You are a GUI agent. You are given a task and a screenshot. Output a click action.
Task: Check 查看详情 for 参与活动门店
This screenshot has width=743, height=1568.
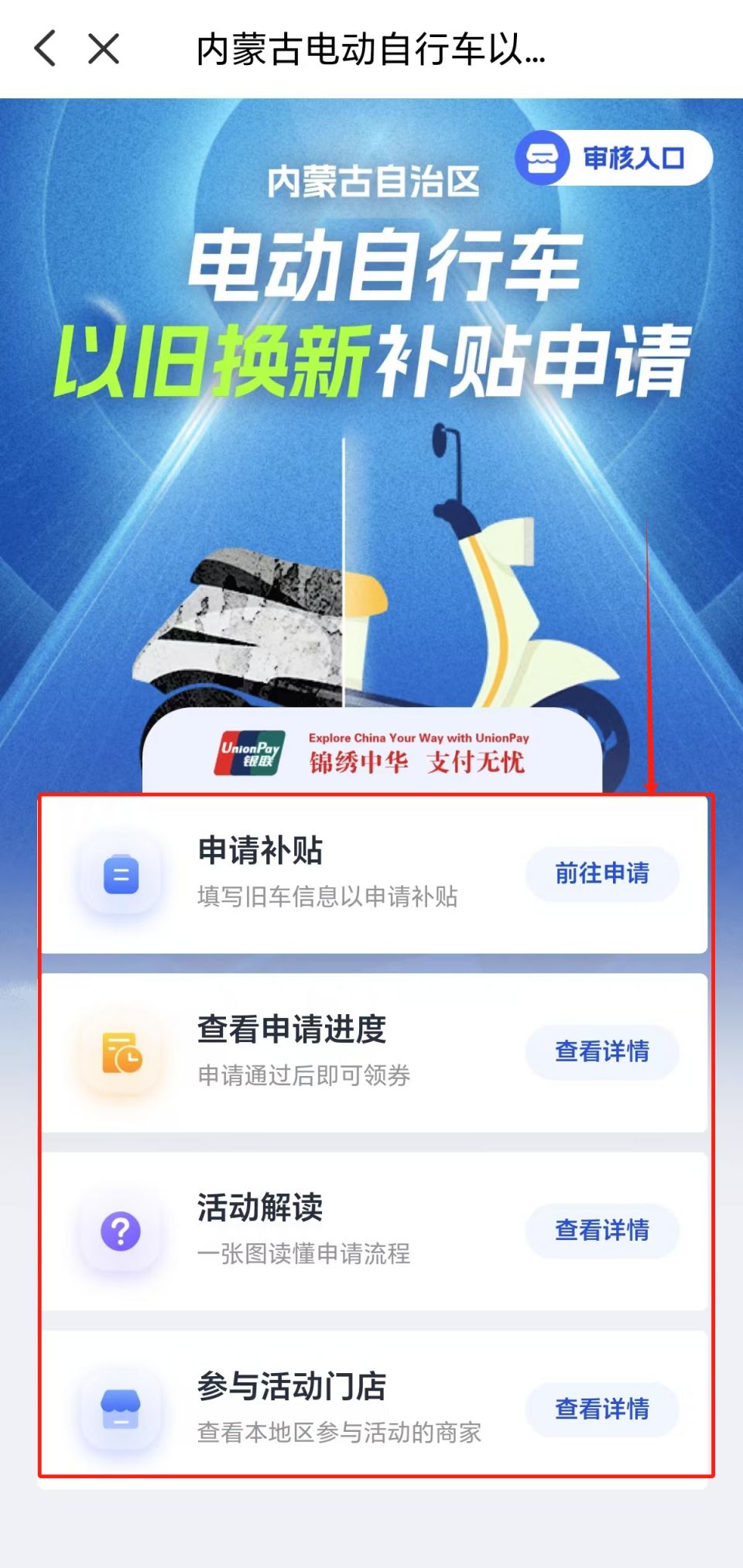coord(602,1409)
